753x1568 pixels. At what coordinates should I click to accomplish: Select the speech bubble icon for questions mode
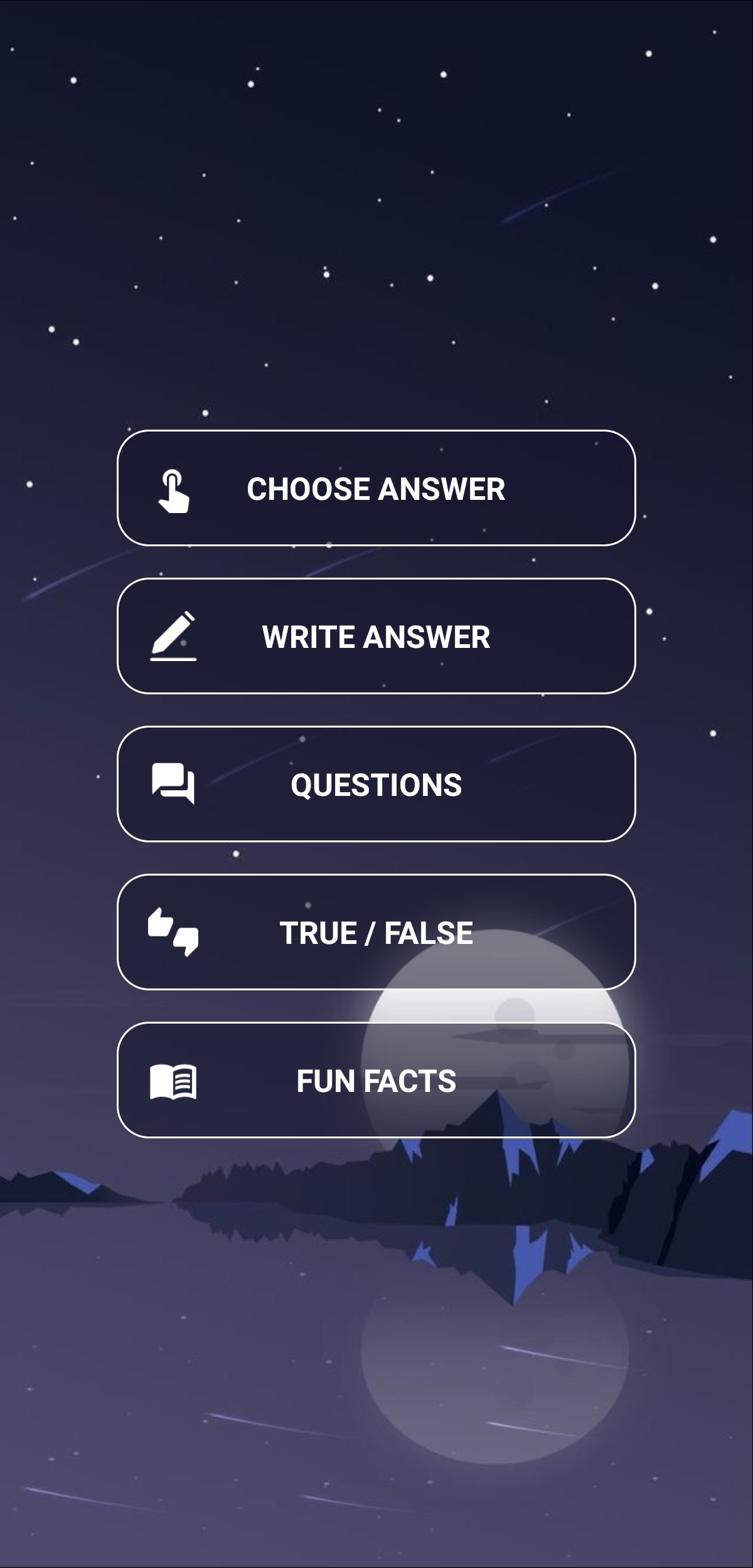tap(173, 784)
